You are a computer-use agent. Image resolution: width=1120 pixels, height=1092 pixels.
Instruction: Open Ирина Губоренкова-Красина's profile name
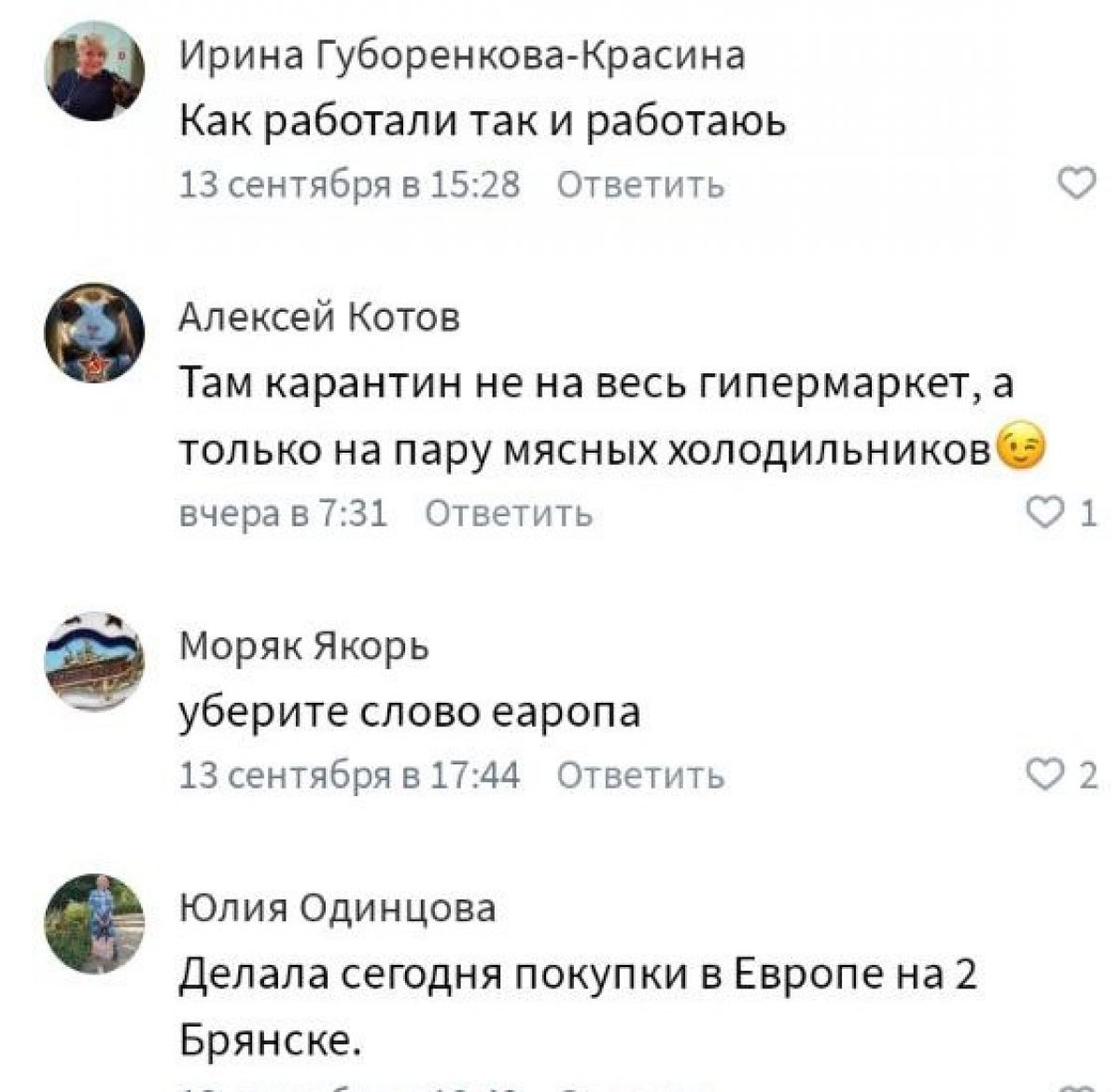tap(462, 56)
